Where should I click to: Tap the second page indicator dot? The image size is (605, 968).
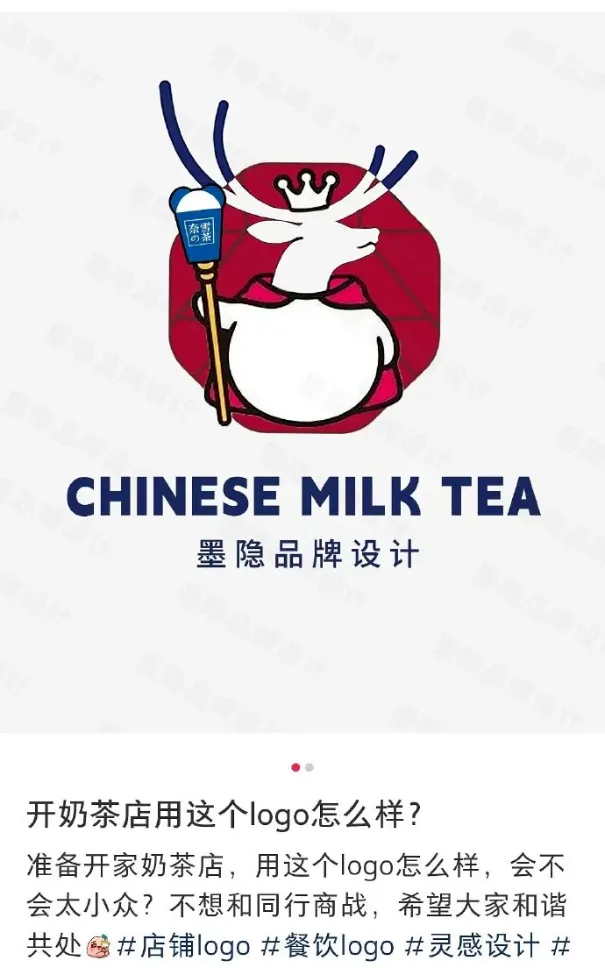point(309,767)
